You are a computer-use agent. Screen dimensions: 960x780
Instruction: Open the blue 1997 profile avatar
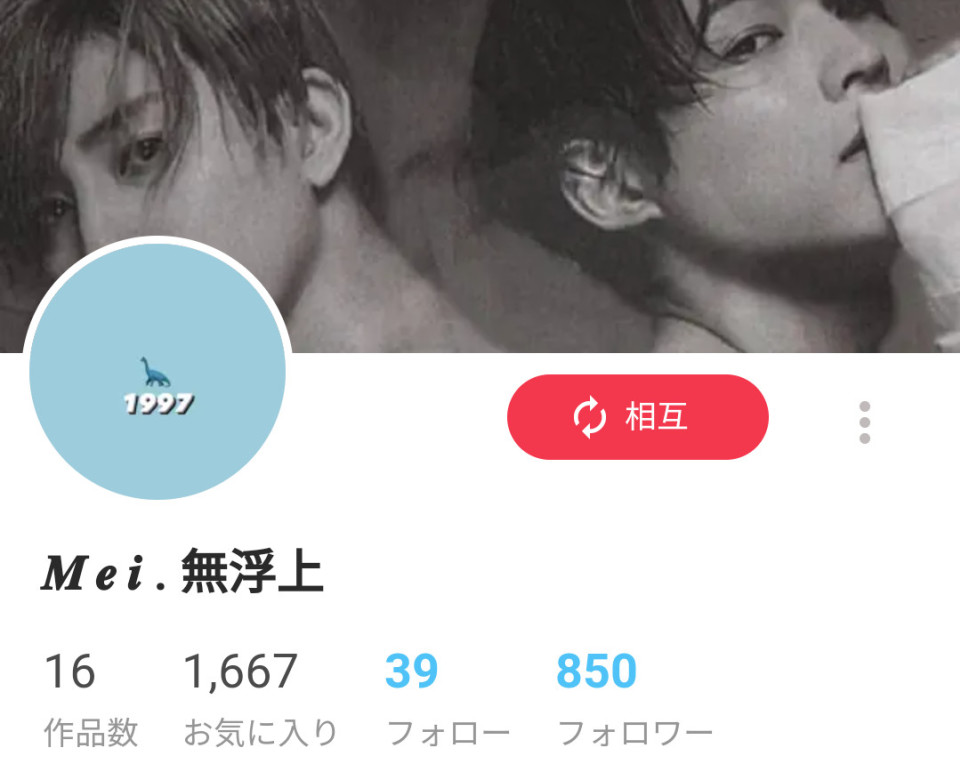point(158,372)
